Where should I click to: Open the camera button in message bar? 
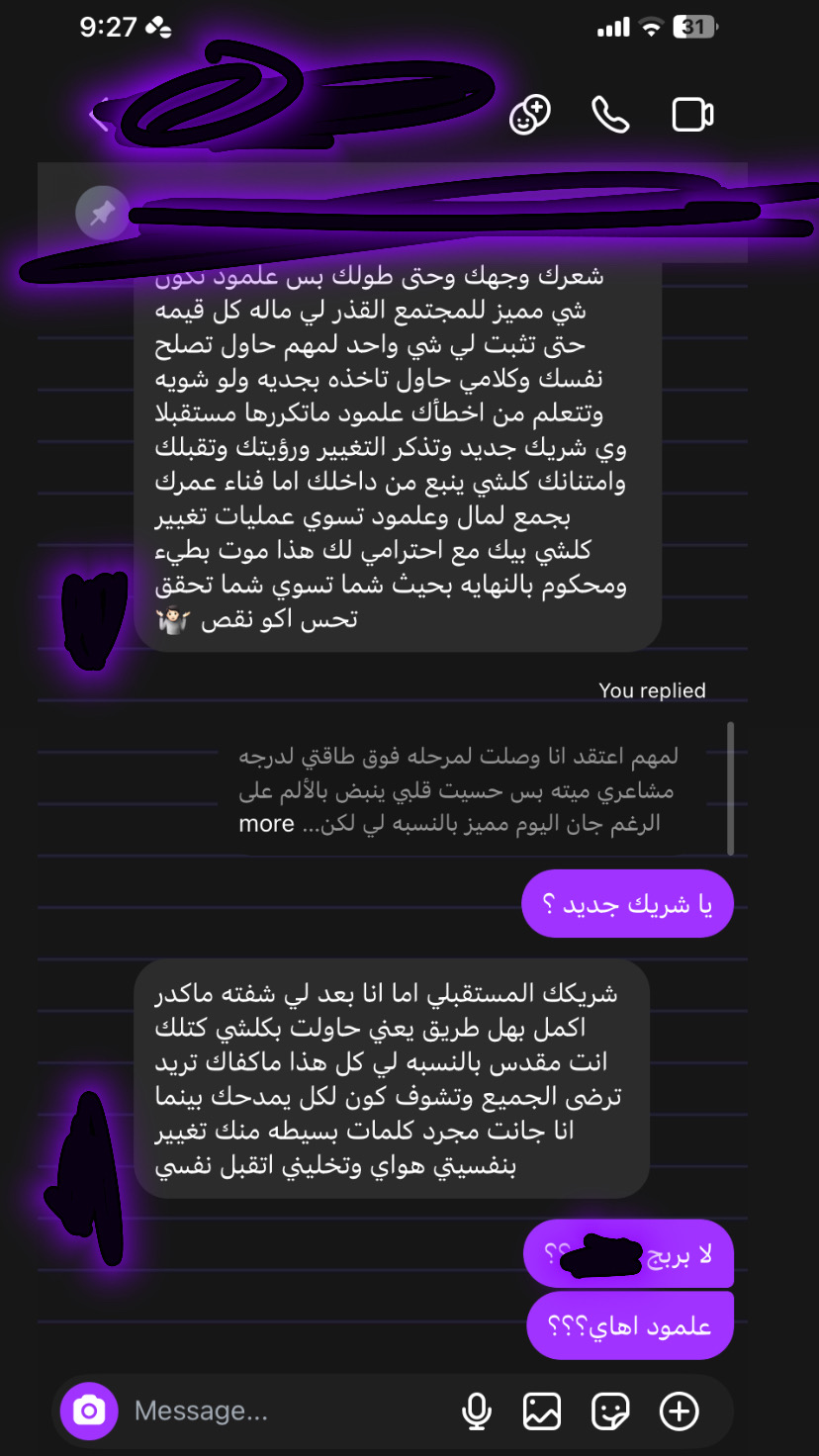coord(89,1410)
